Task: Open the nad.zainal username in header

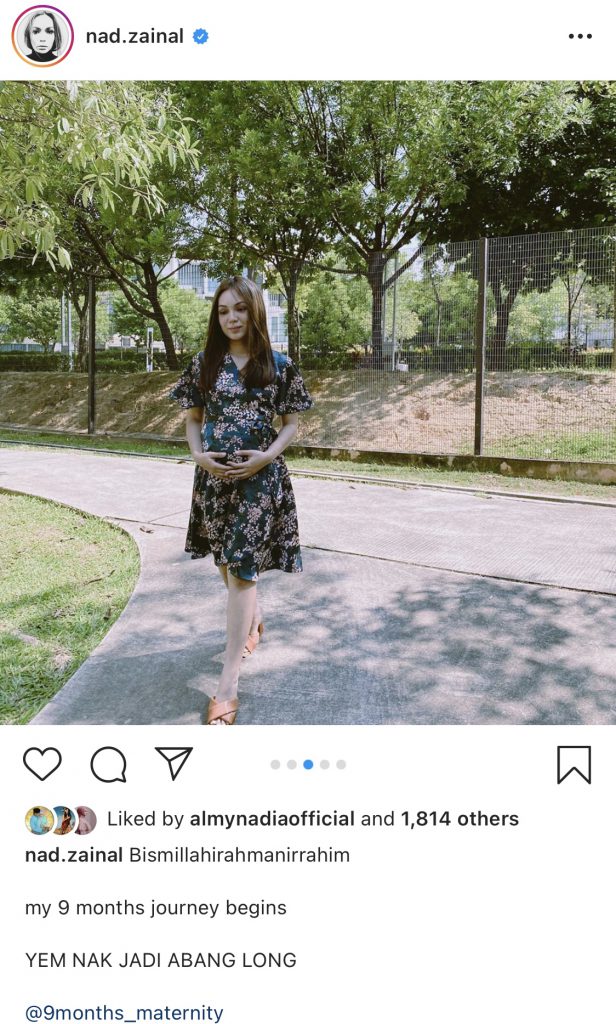Action: (135, 36)
